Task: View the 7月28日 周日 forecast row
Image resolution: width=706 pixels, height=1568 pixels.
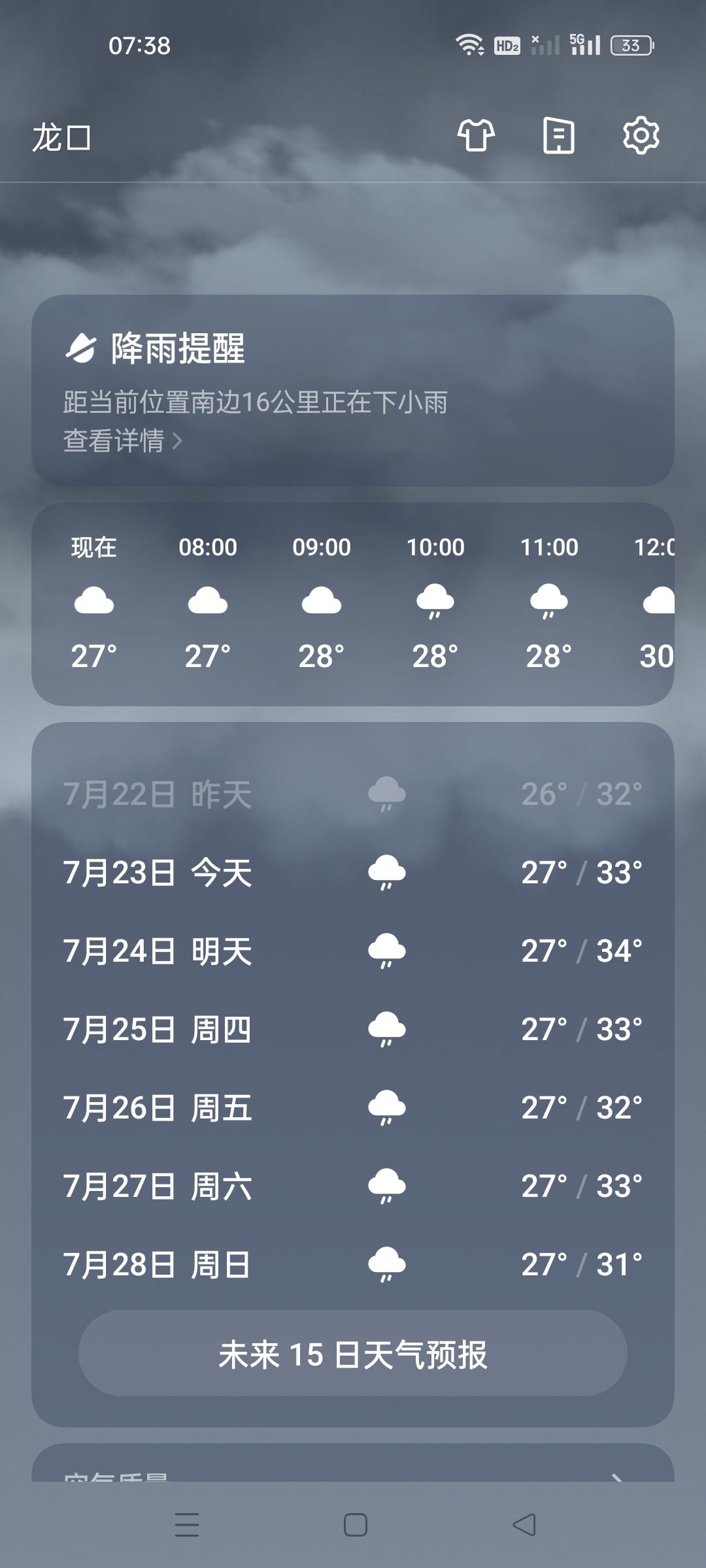Action: click(353, 1265)
